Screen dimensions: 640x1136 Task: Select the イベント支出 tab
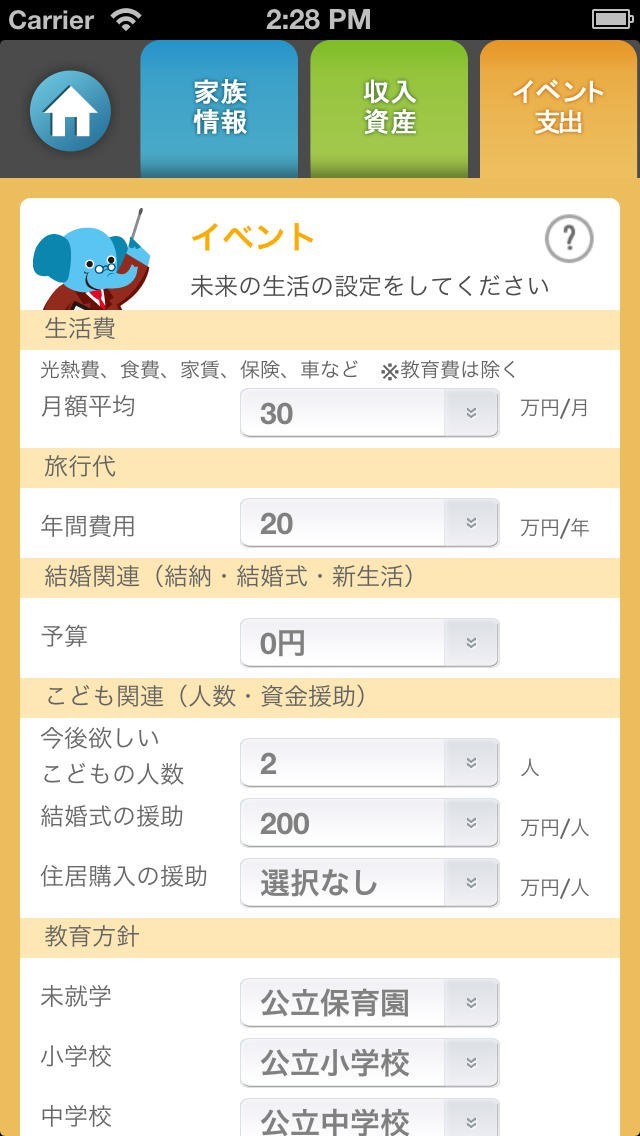558,108
